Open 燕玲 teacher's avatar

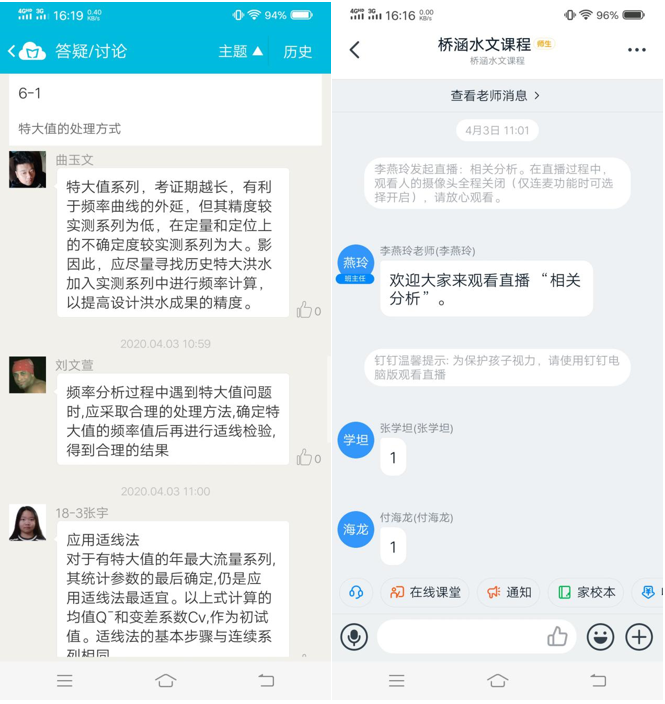pyautogui.click(x=356, y=262)
